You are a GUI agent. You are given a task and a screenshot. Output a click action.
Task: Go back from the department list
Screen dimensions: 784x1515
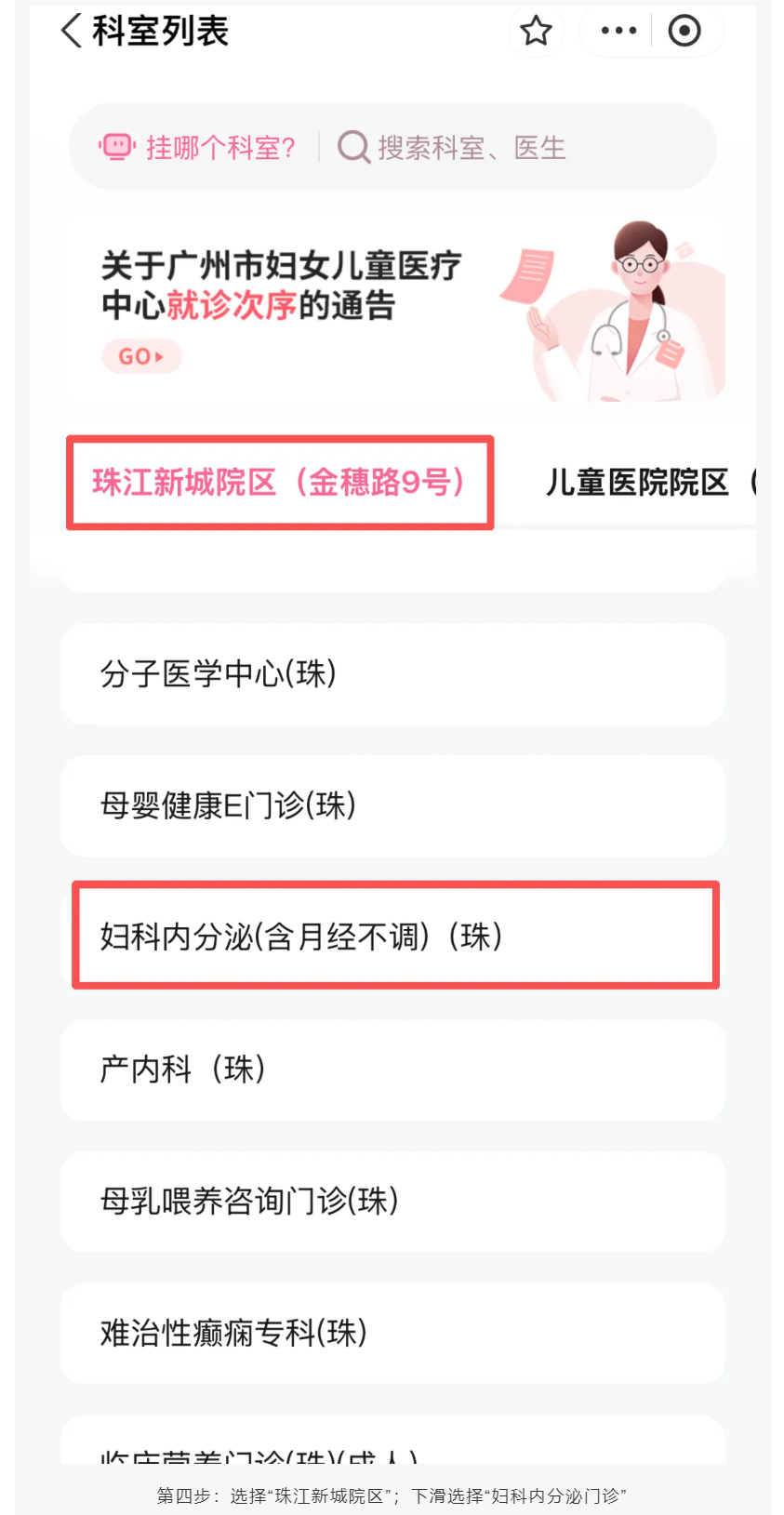coord(73,31)
